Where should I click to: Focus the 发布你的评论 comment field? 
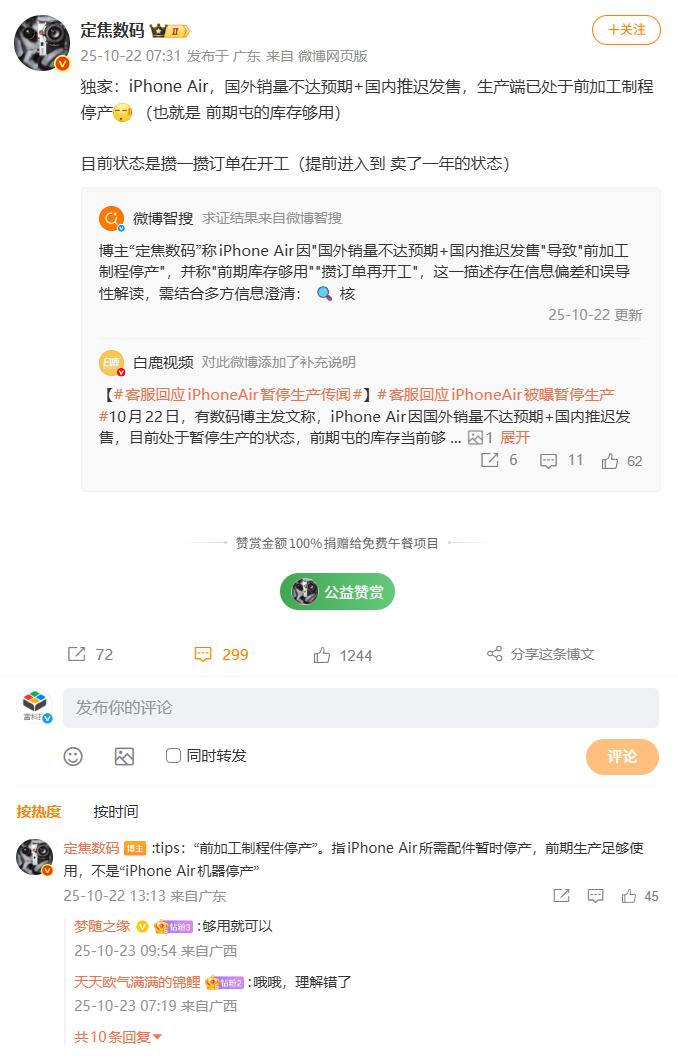(x=360, y=707)
